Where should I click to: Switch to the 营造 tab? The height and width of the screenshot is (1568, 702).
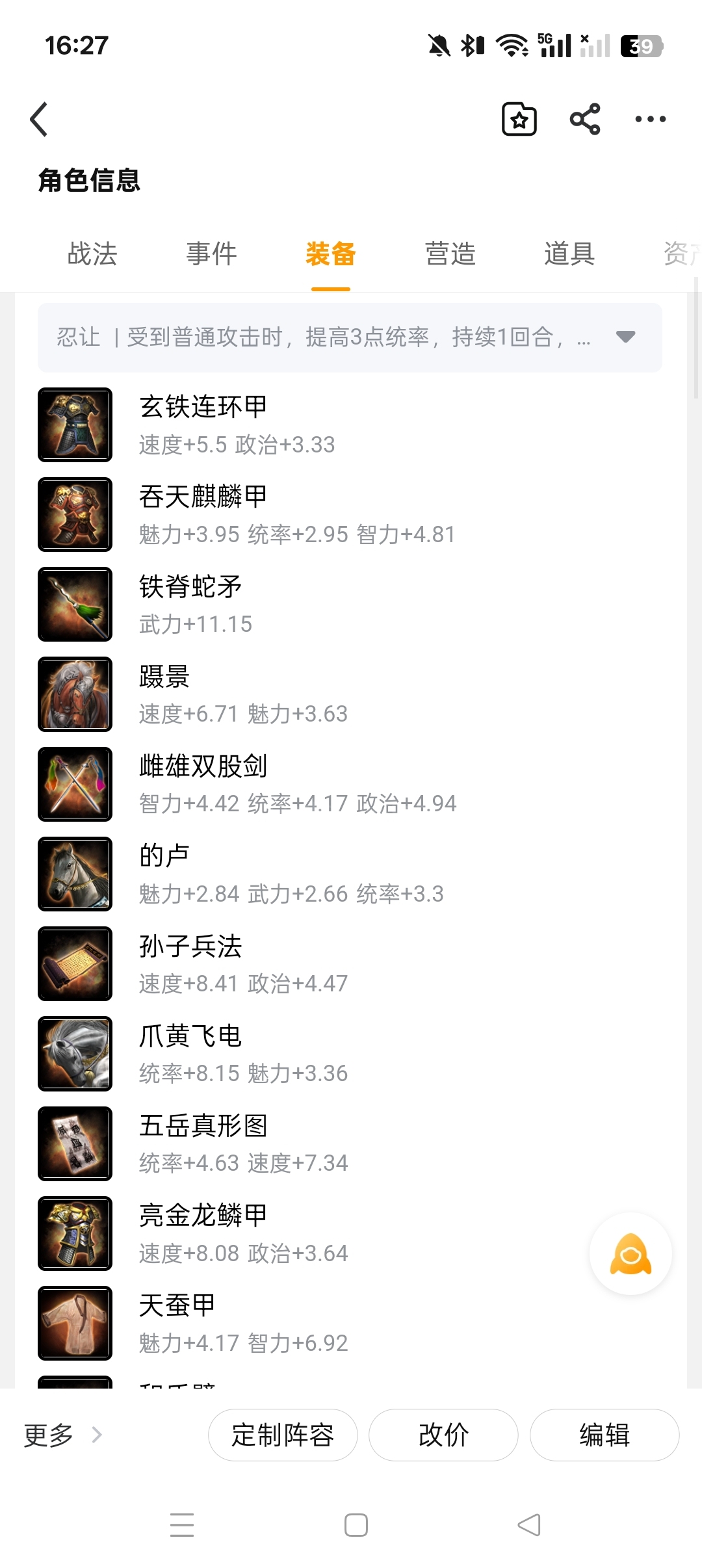tap(450, 254)
